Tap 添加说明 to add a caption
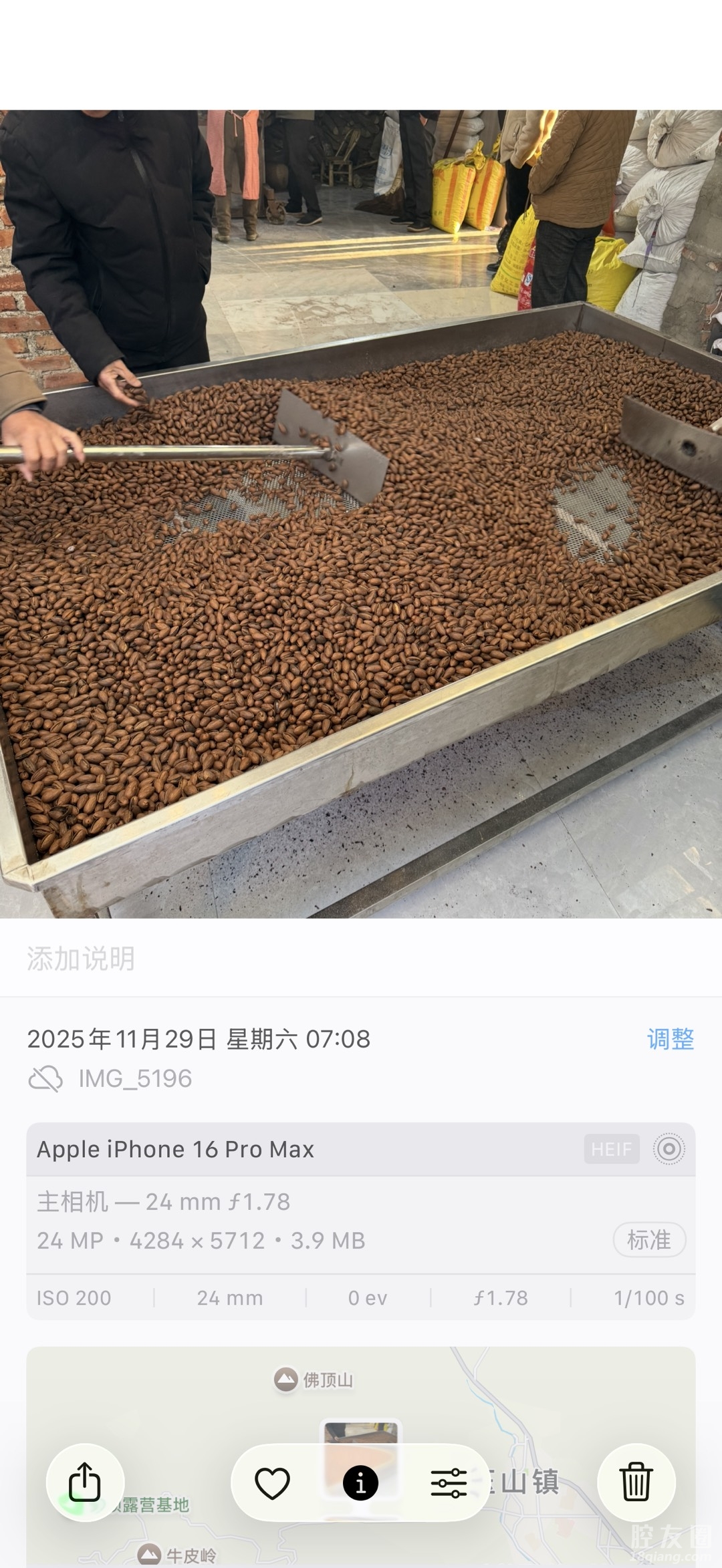This screenshot has width=722, height=1568. (x=81, y=959)
